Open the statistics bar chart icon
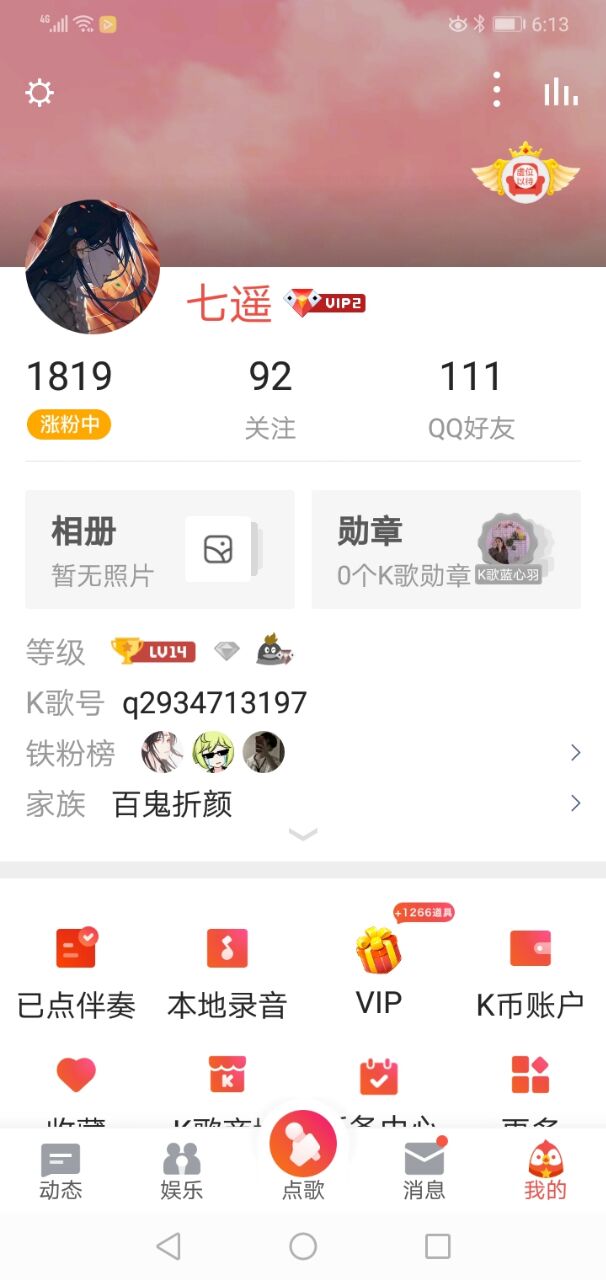 [x=560, y=92]
